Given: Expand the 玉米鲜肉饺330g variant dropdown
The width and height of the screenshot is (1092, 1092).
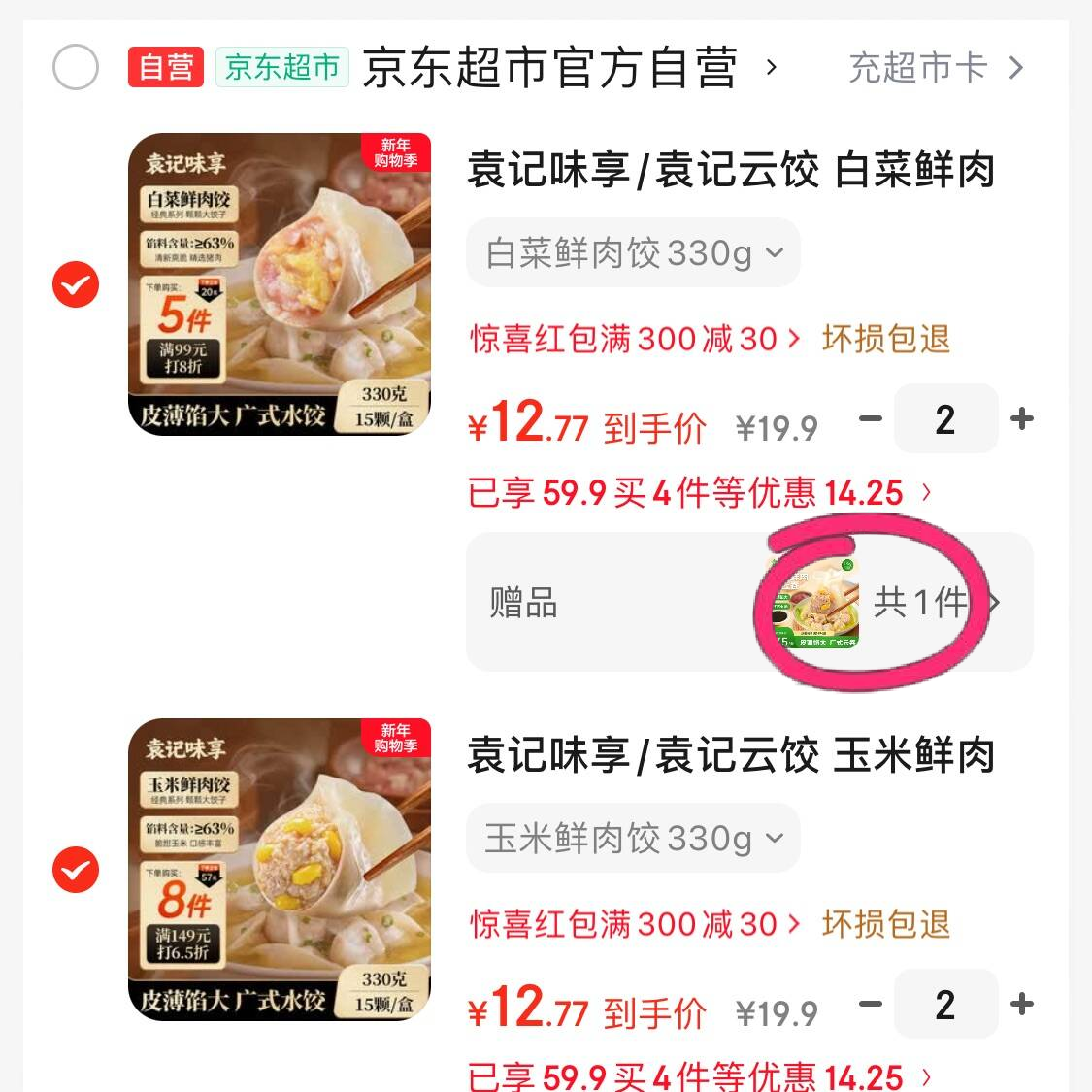Looking at the screenshot, I should pos(633,839).
